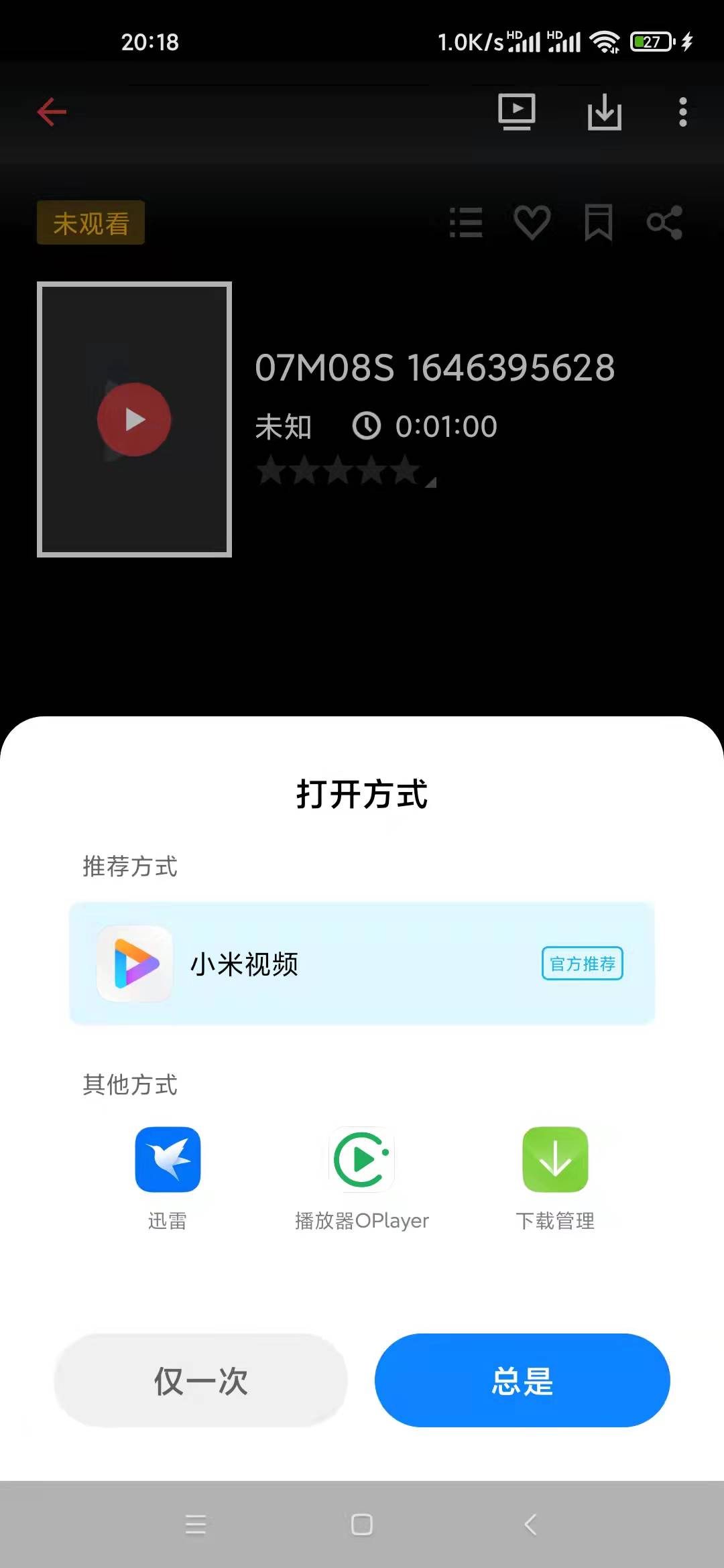This screenshot has width=724, height=1568.
Task: Open the three-dot overflow menu
Action: click(682, 111)
